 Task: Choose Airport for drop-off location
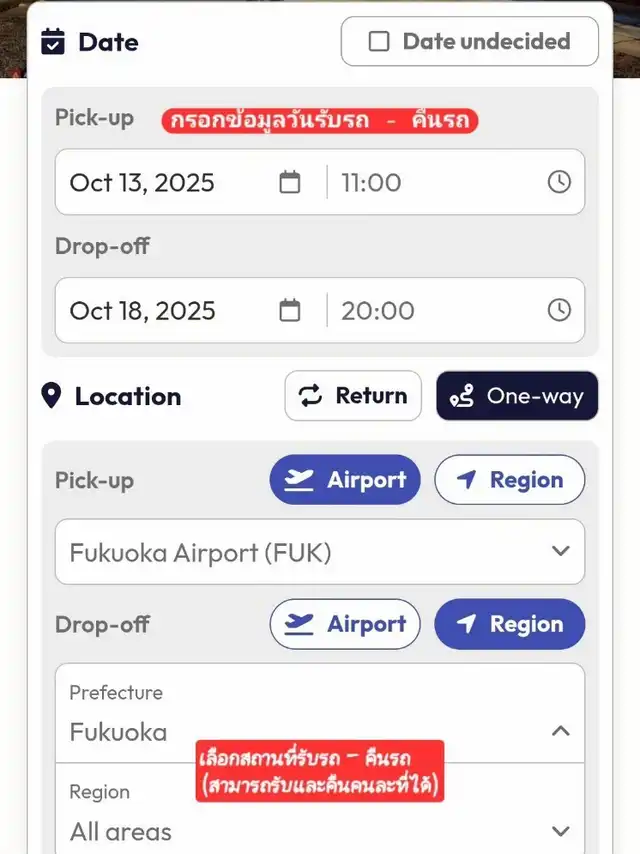tap(345, 624)
